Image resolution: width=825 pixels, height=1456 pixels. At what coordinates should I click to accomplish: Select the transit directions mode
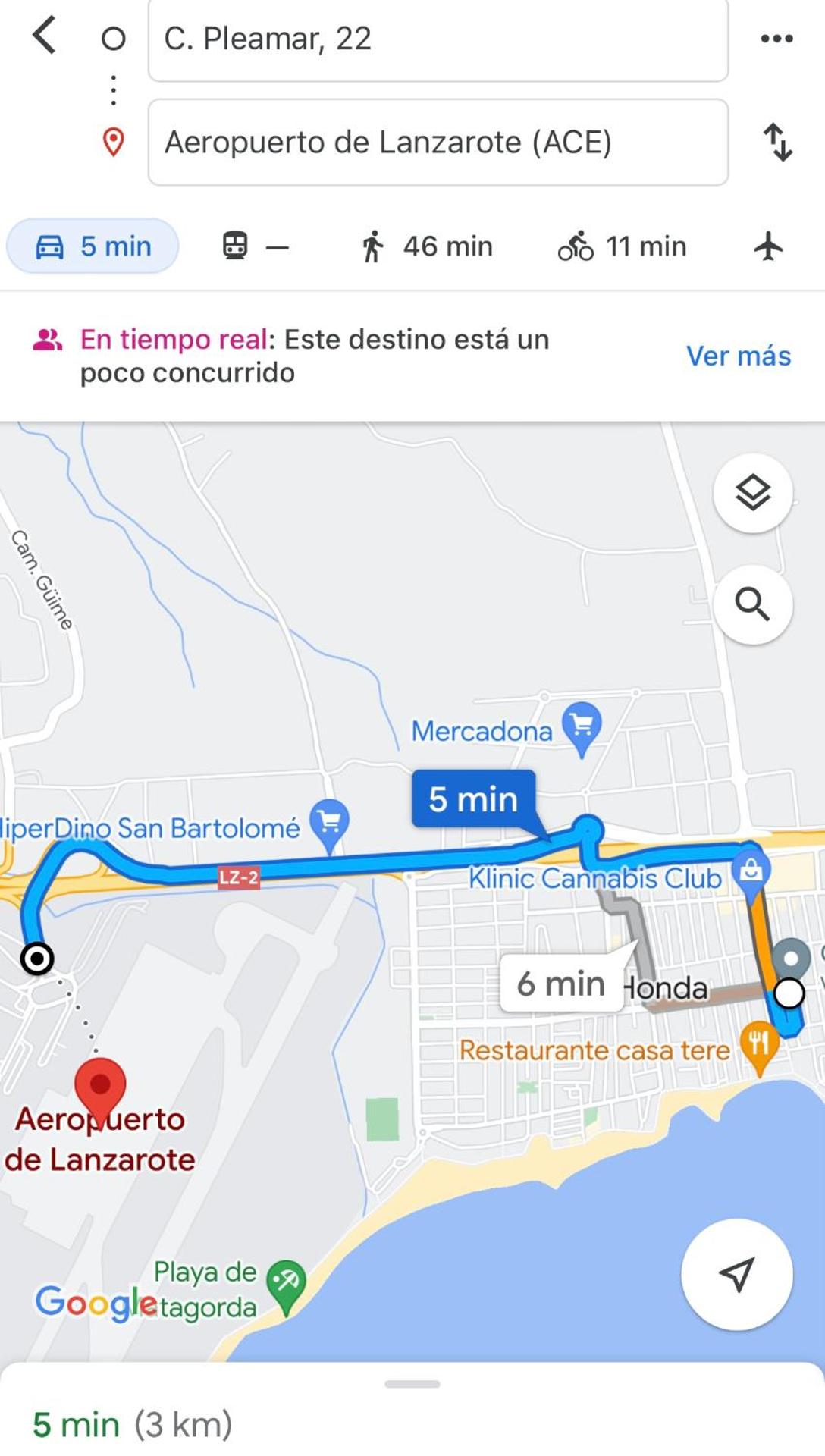(x=256, y=245)
